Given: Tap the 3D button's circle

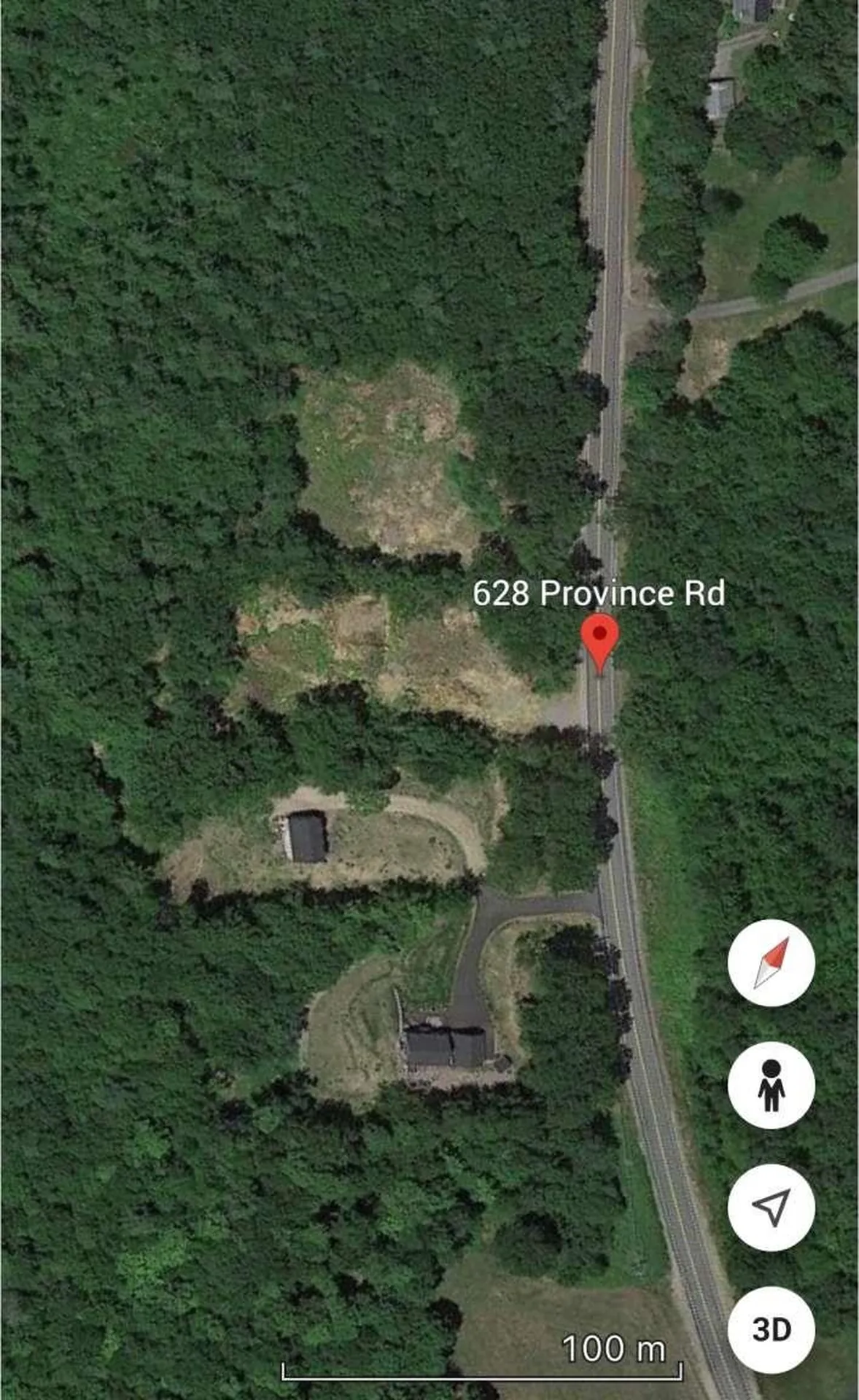Looking at the screenshot, I should click(x=770, y=1329).
